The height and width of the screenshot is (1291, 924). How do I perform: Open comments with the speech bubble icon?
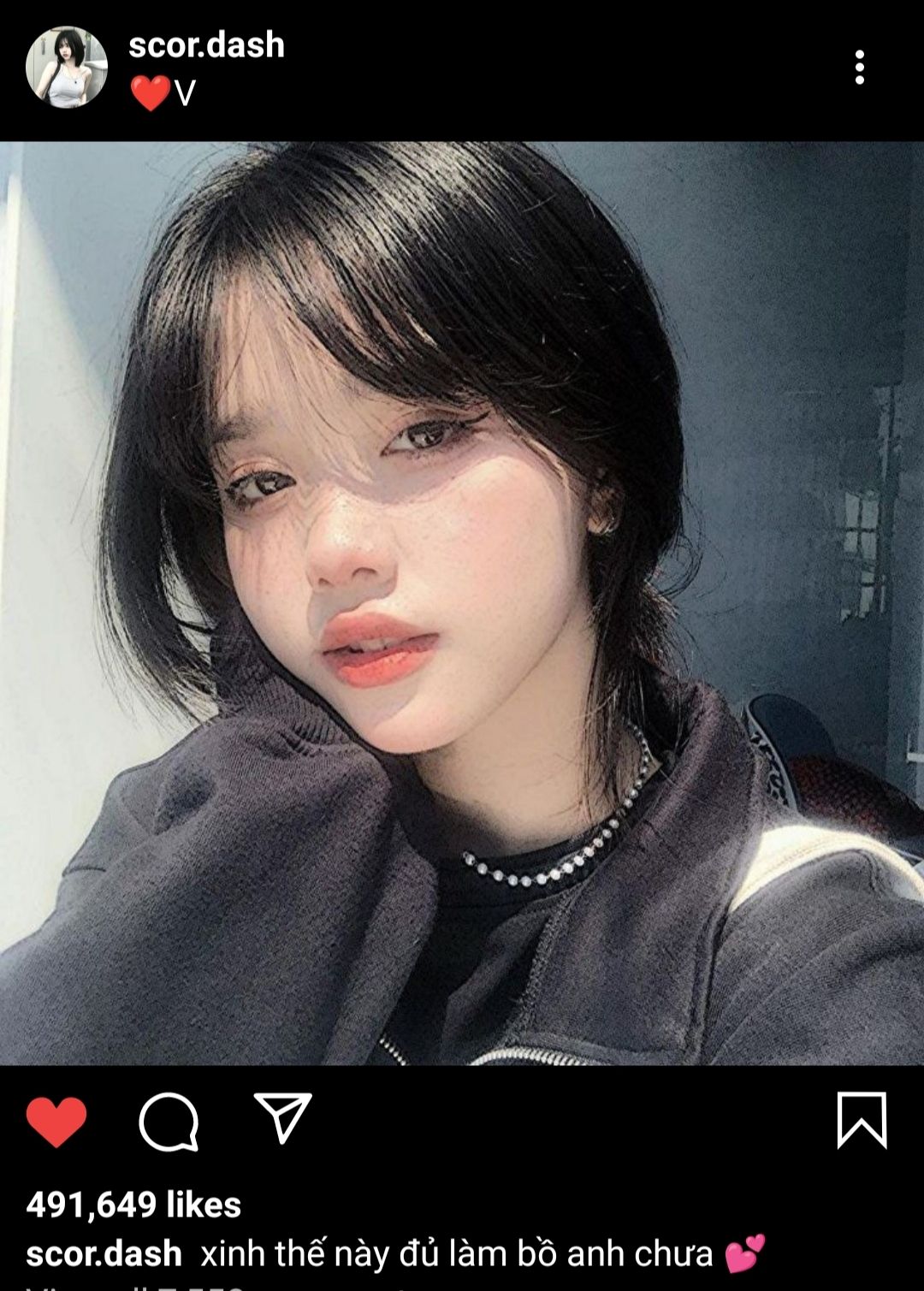coord(169,1121)
